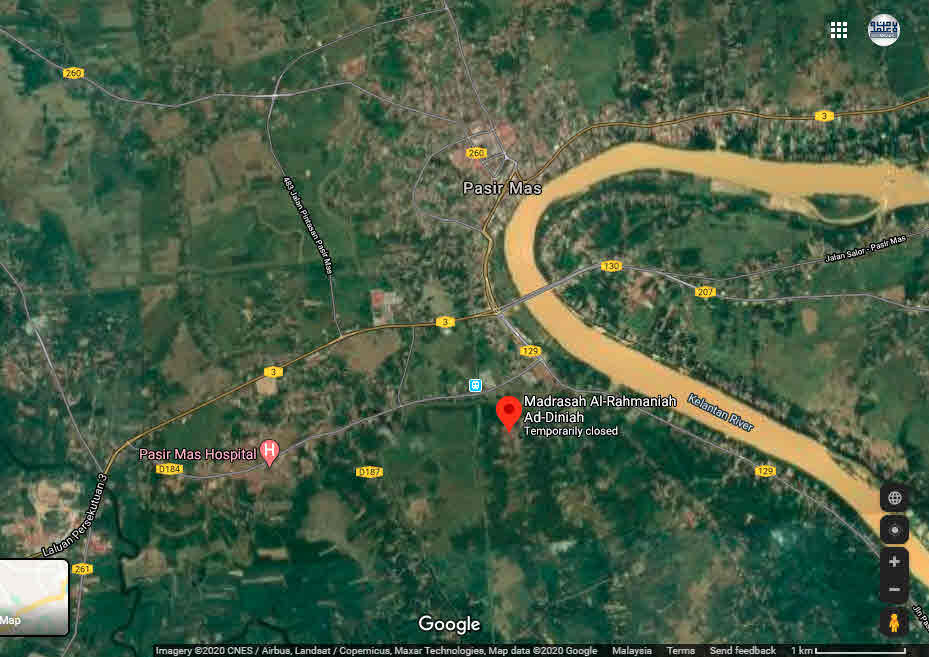This screenshot has width=929, height=657.
Task: Open Send feedback link
Action: [x=743, y=651]
